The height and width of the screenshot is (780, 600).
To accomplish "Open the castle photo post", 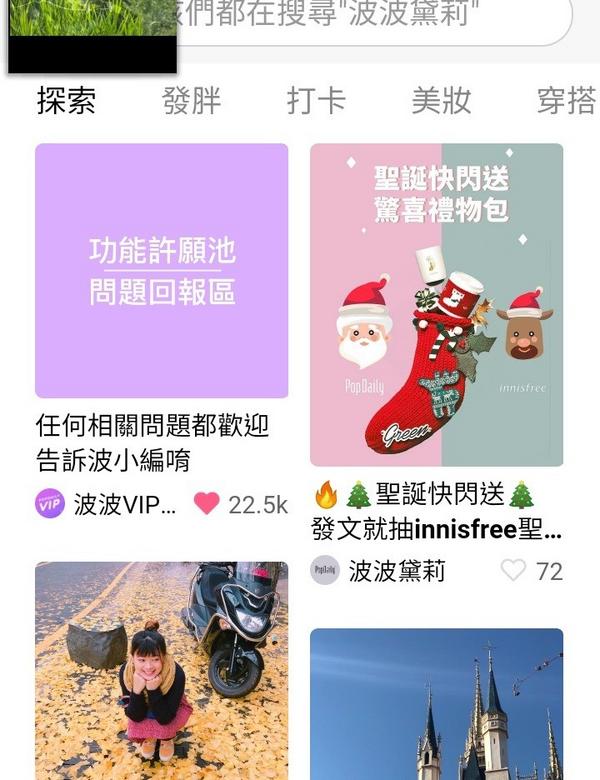I will click(436, 704).
